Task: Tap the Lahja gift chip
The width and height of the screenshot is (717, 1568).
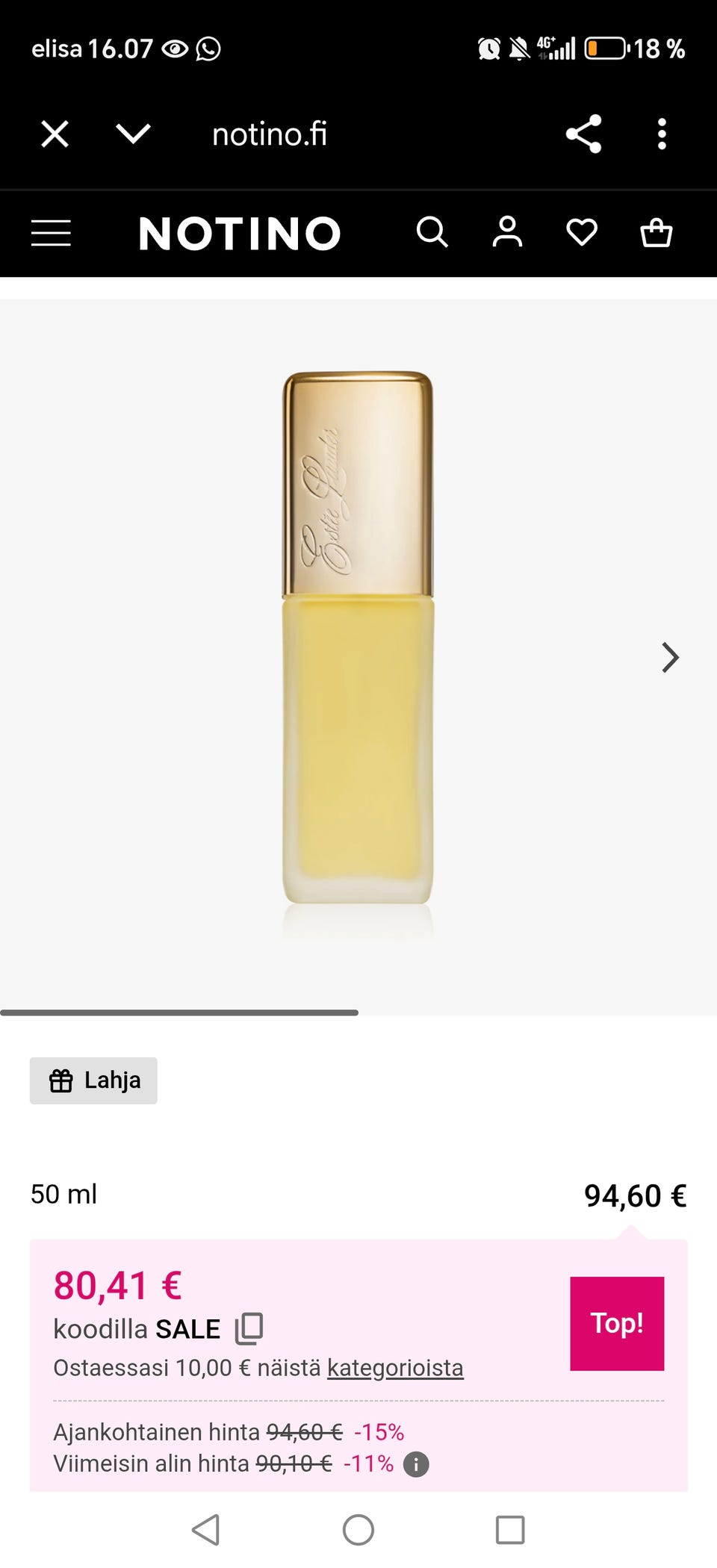Action: pyautogui.click(x=93, y=1080)
